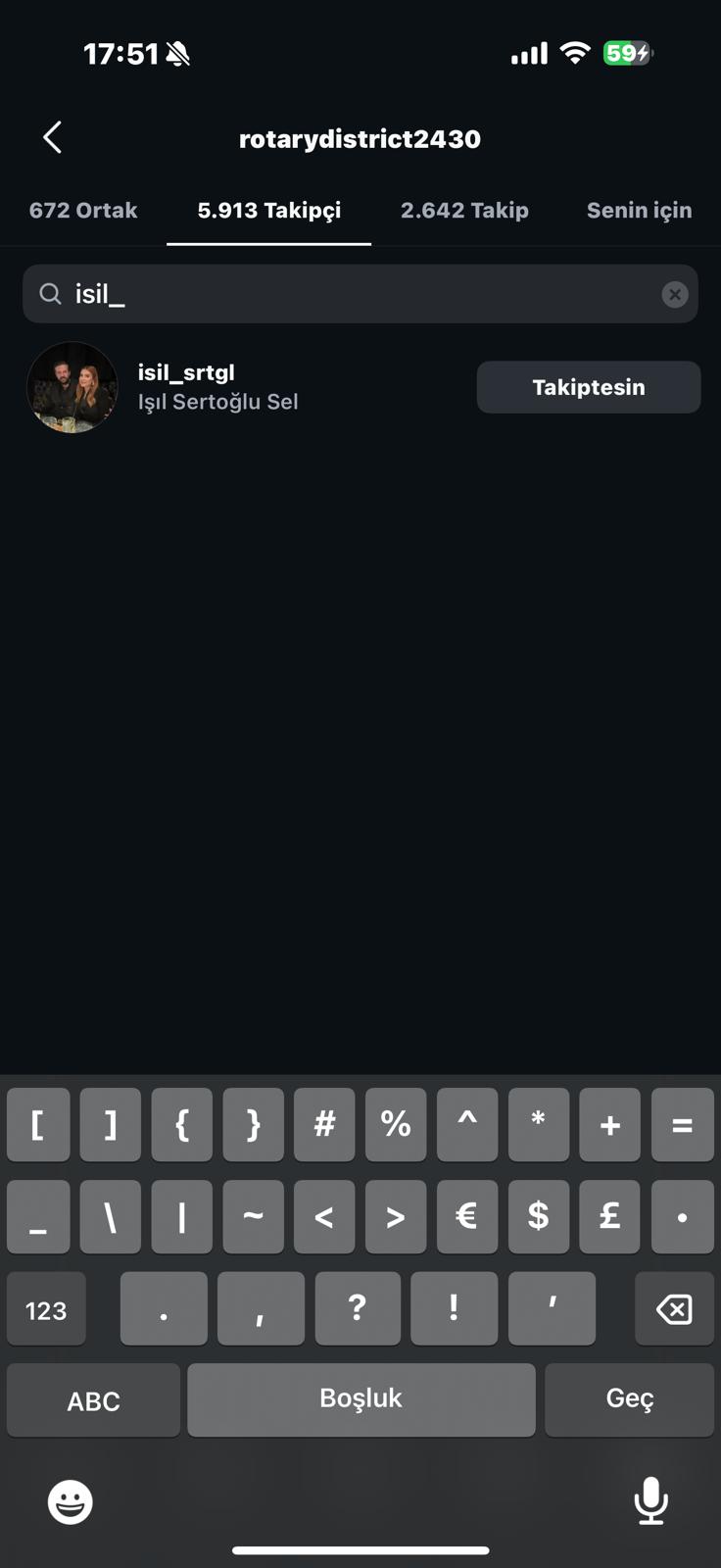Tap the Geç key on keyboard
Screen dimensions: 721x1568
click(629, 1399)
